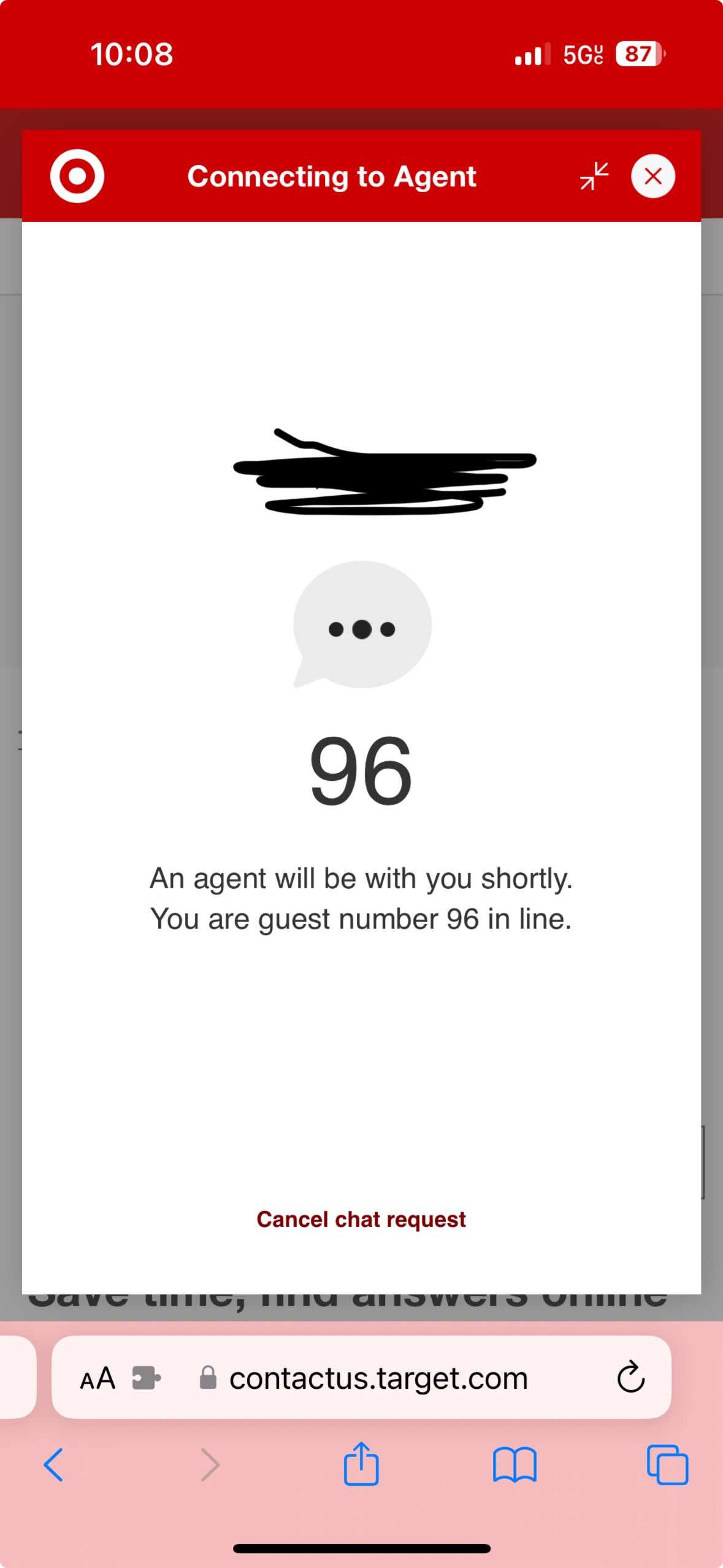Screen dimensions: 723x1568
Task: Open Safari bookmarks
Action: point(515,1465)
